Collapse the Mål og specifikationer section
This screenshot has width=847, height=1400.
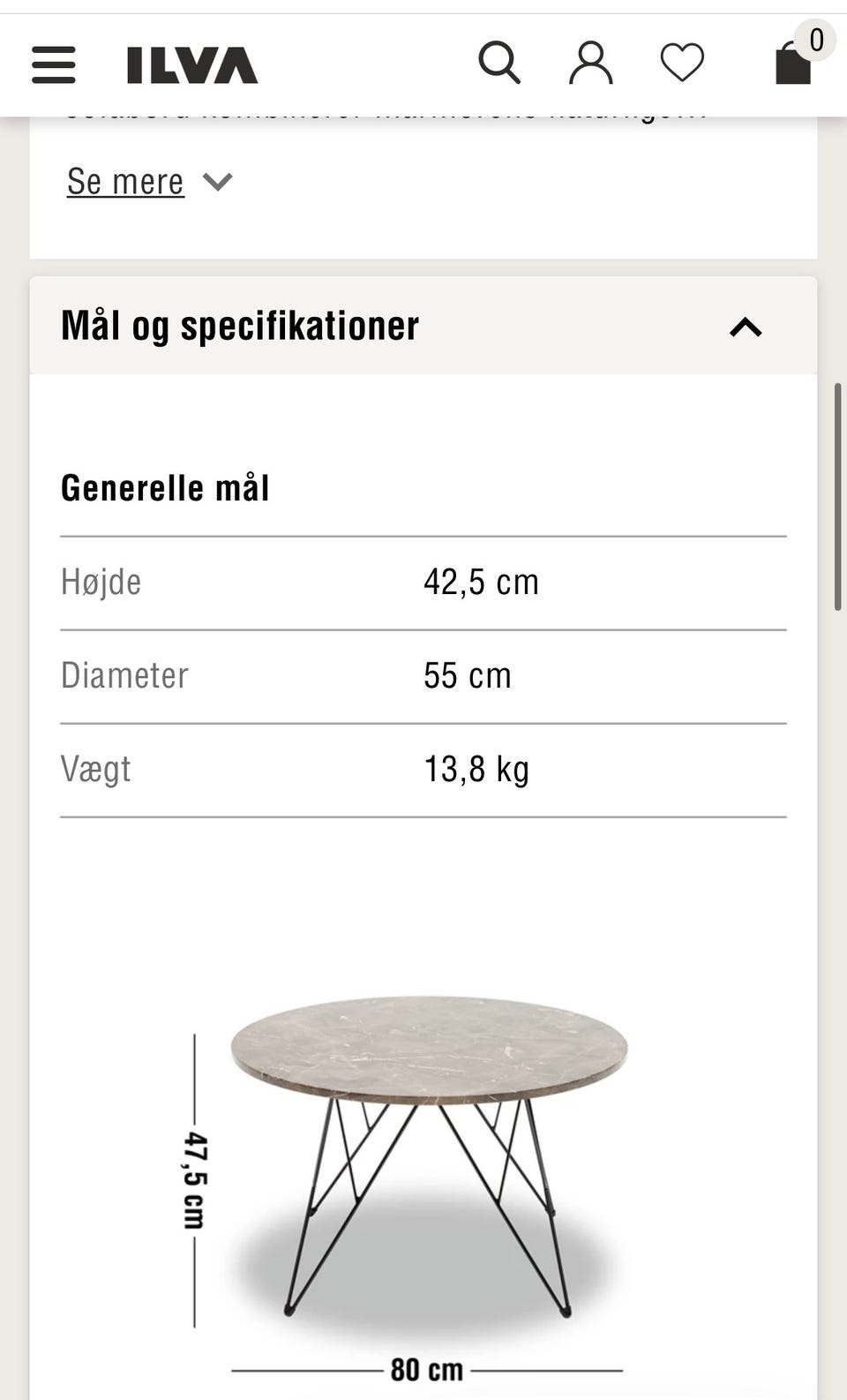tap(746, 327)
